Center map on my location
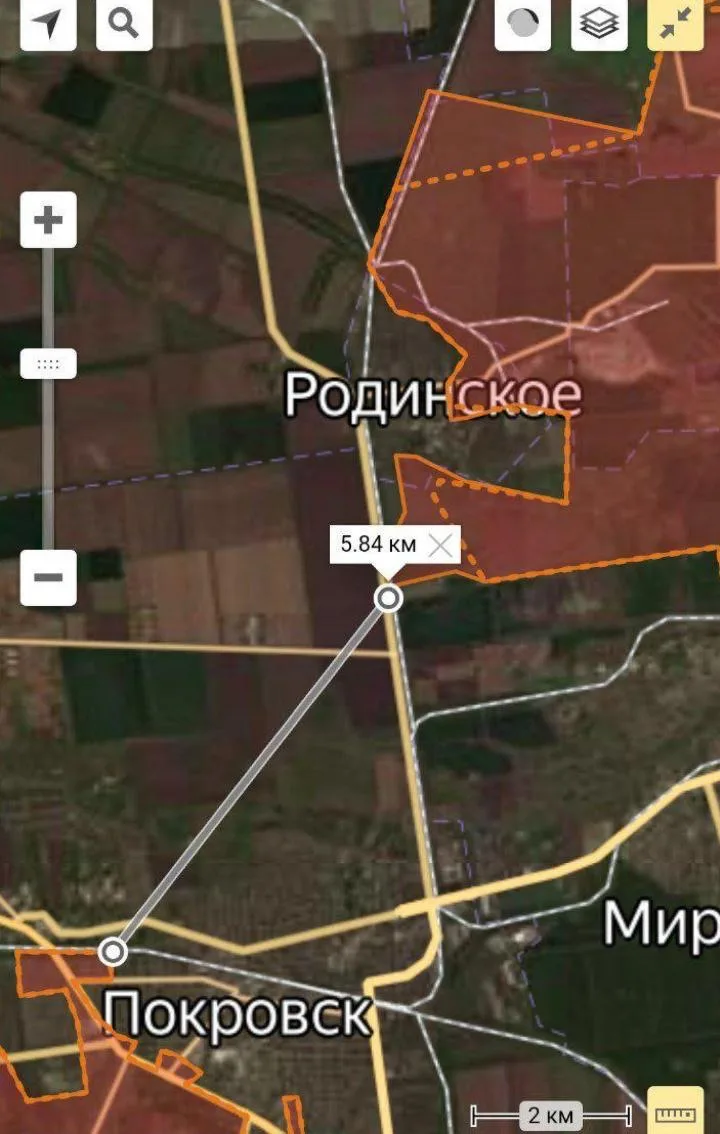 pos(47,24)
